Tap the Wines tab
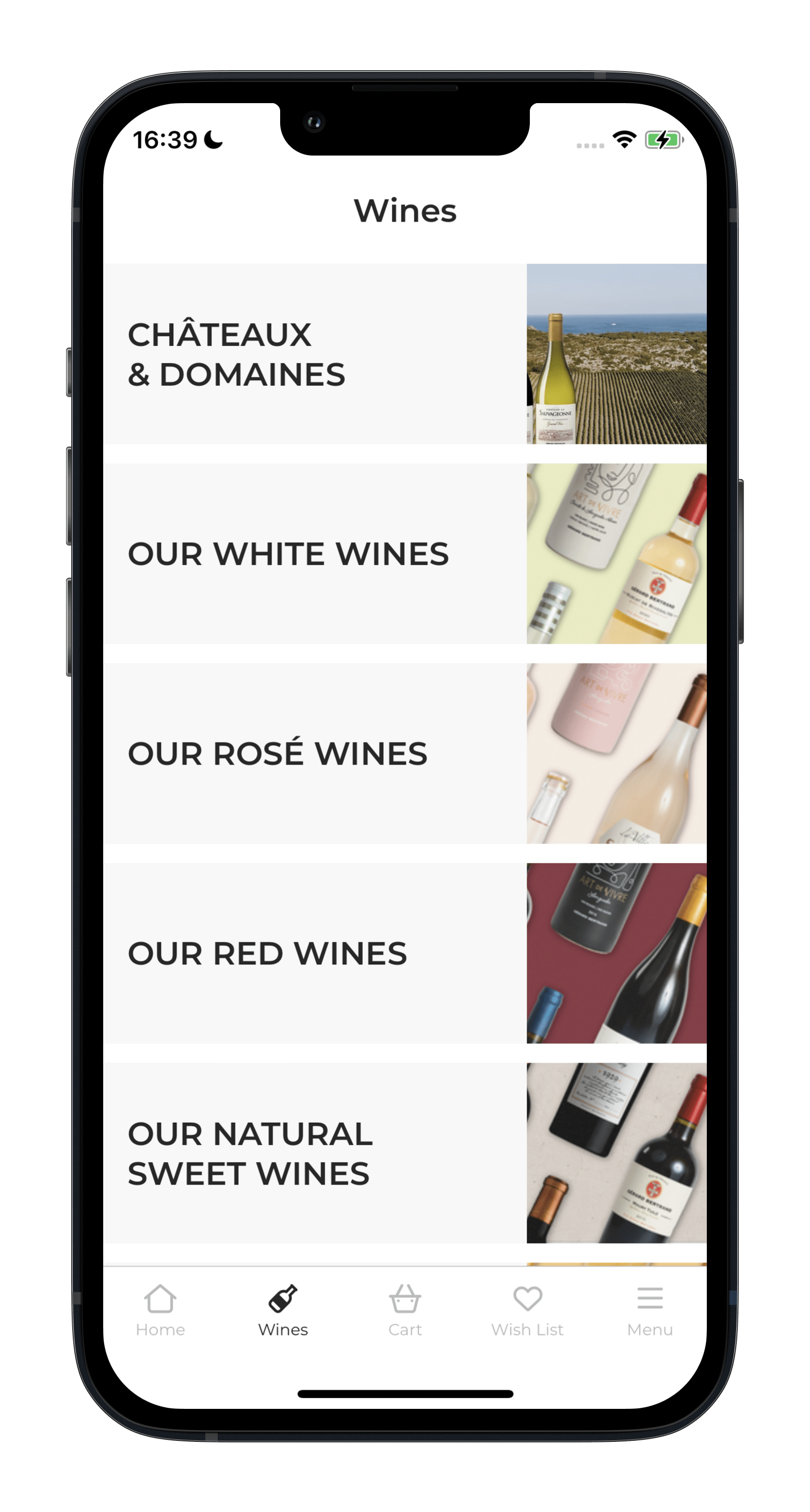This screenshot has height=1512, width=810. pyautogui.click(x=283, y=1311)
